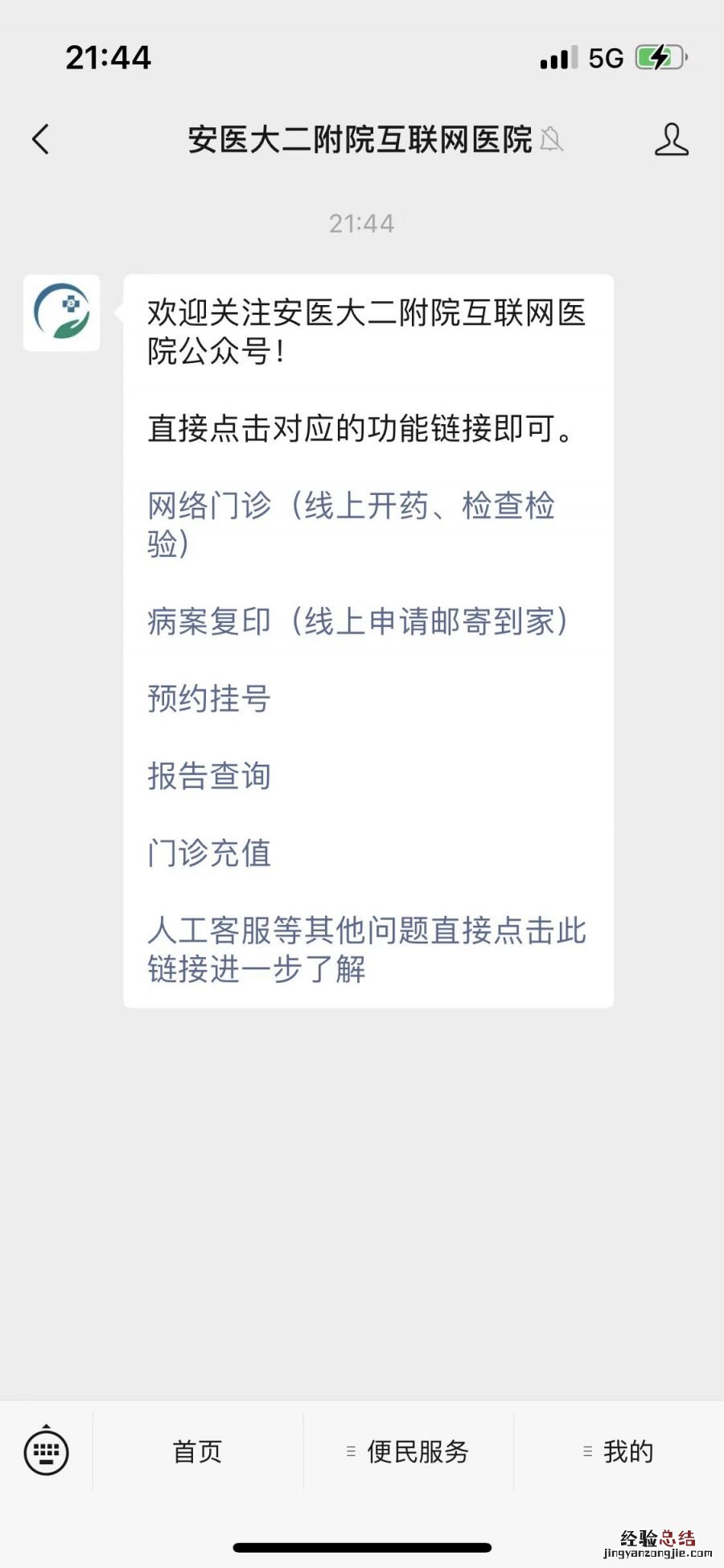Image resolution: width=724 pixels, height=1568 pixels.
Task: Open the official account profile icon
Action: click(x=671, y=139)
